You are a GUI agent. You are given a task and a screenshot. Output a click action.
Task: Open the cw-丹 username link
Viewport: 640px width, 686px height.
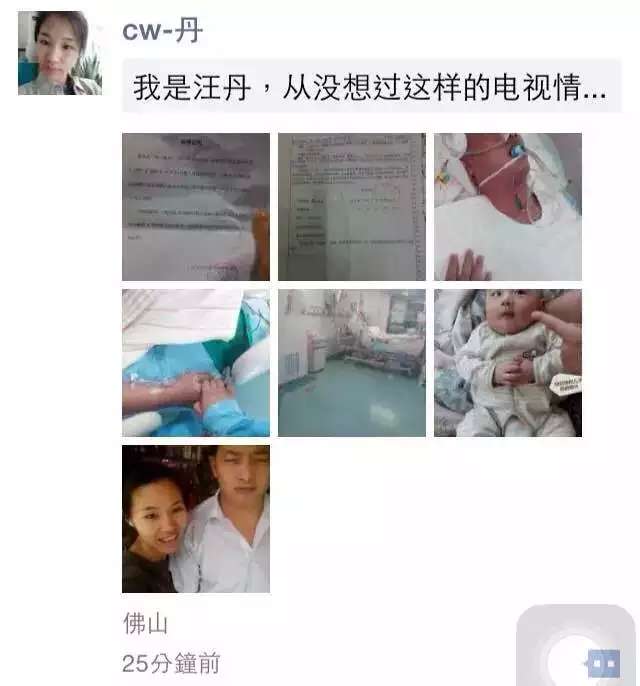click(162, 31)
